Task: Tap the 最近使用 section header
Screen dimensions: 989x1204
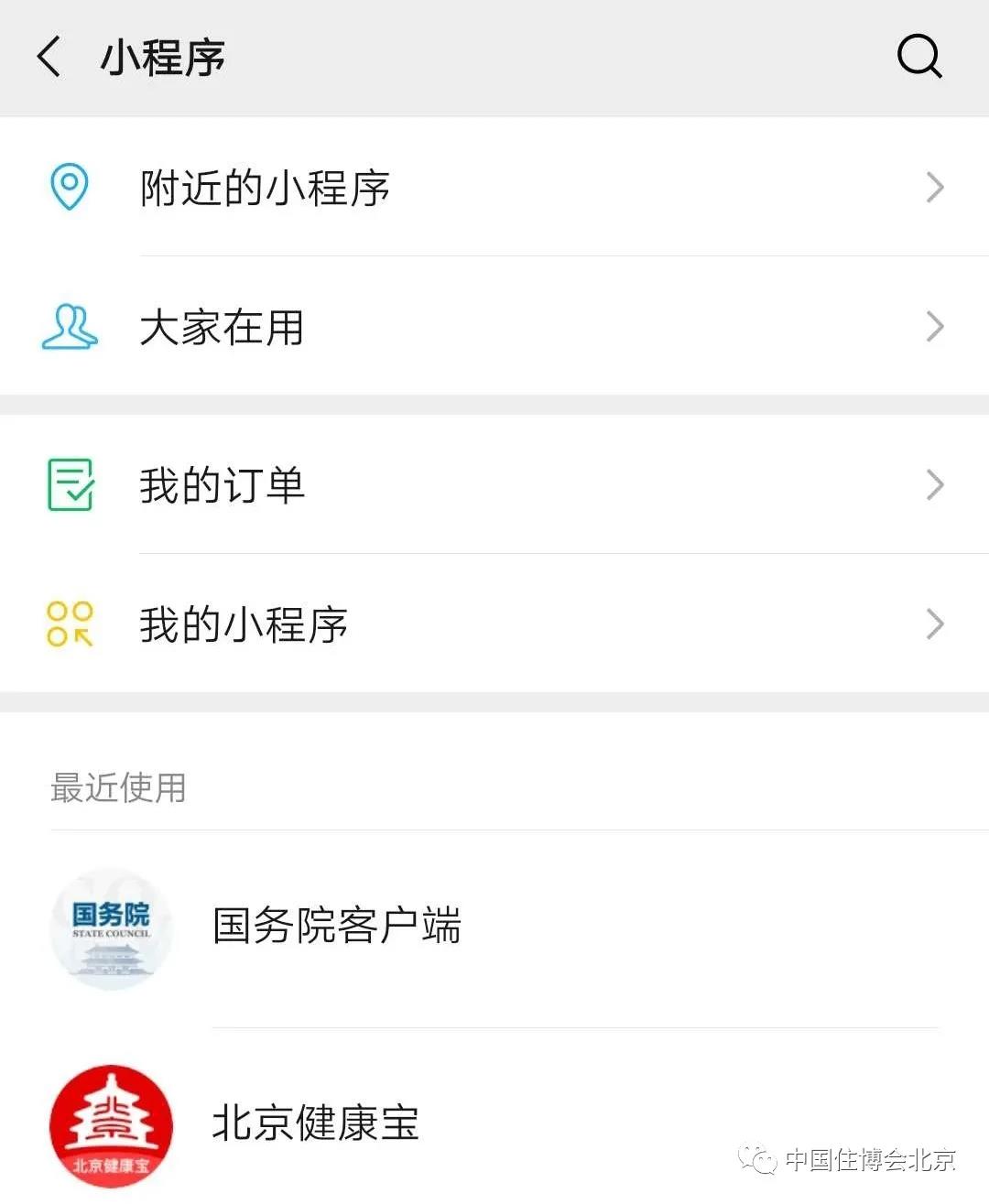Action: 119,787
